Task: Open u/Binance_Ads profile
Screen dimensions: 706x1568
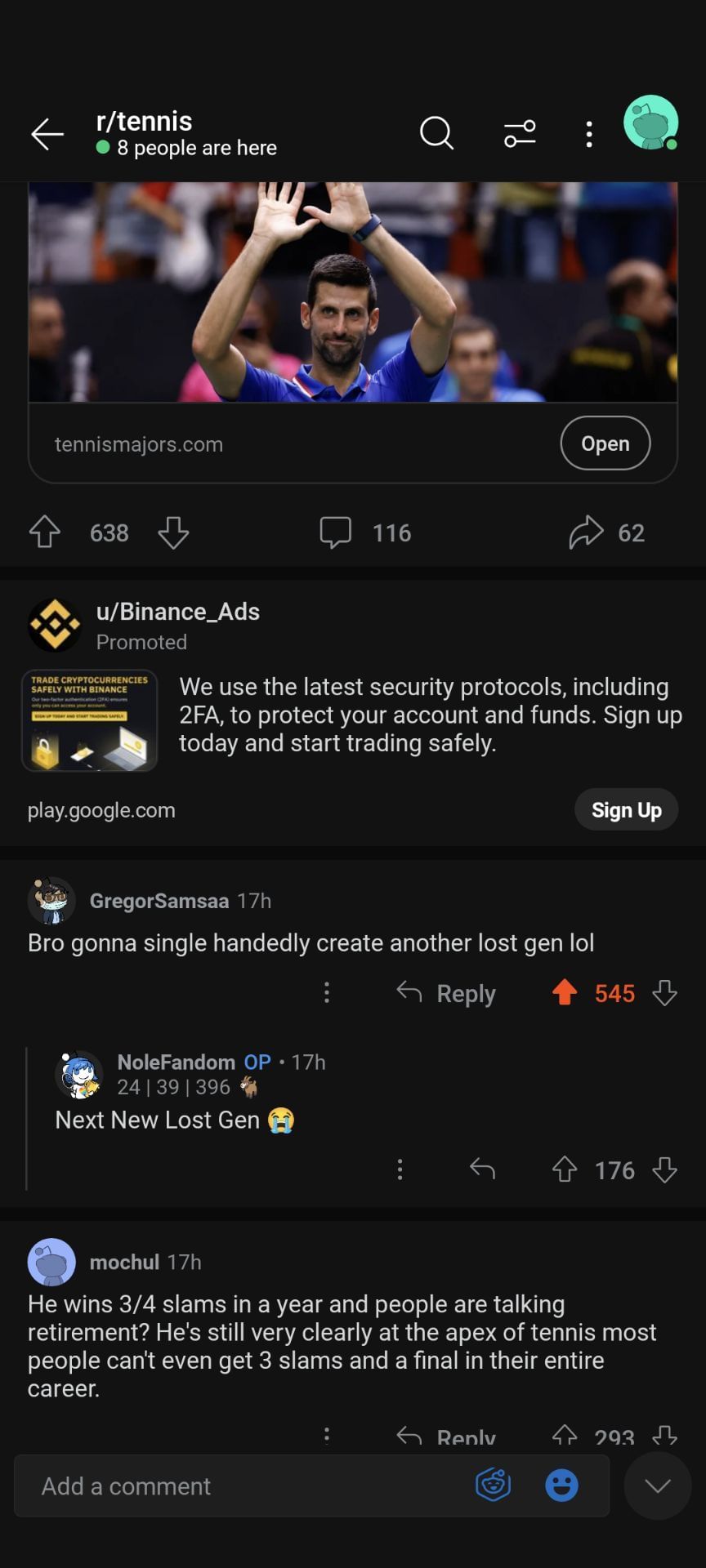Action: [177, 612]
